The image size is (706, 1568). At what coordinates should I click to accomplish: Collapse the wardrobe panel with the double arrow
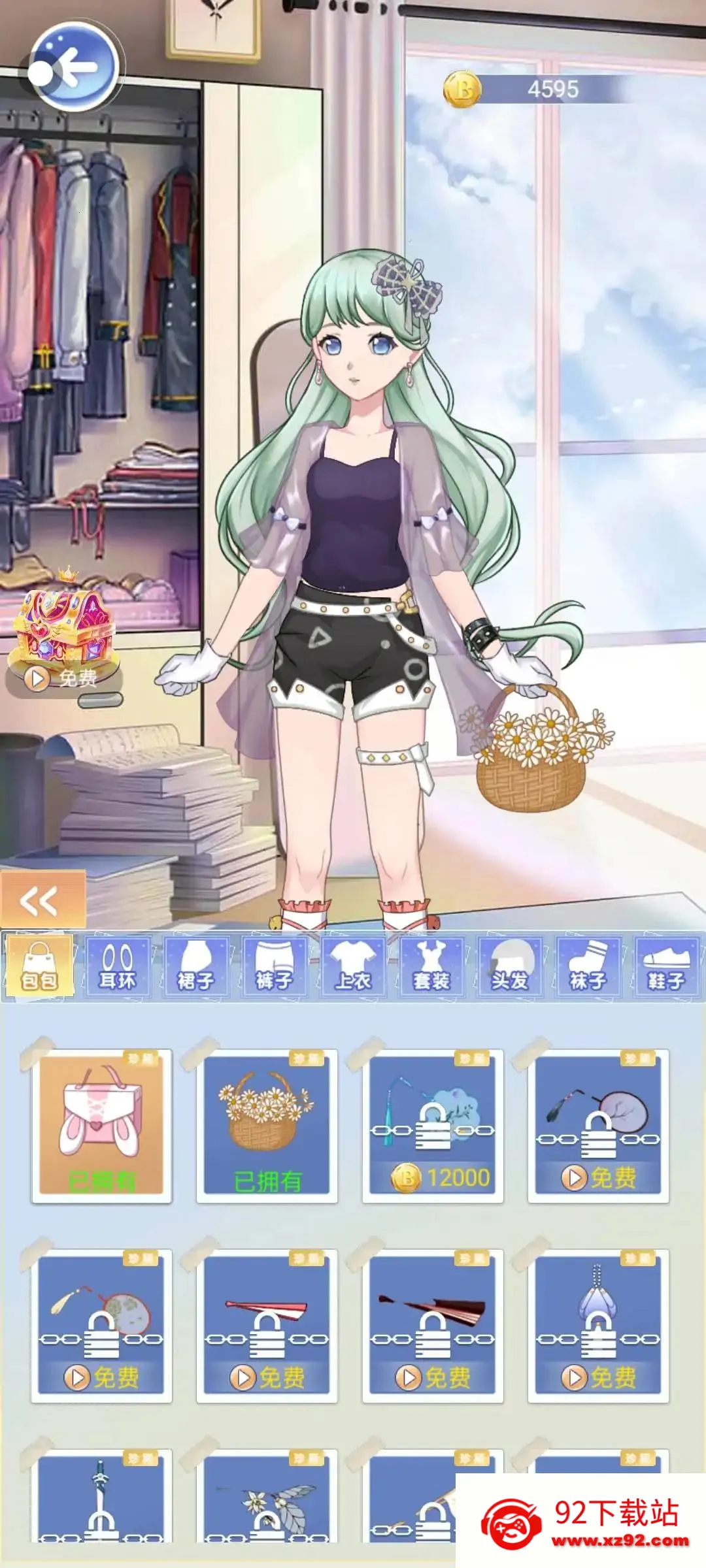[42, 900]
